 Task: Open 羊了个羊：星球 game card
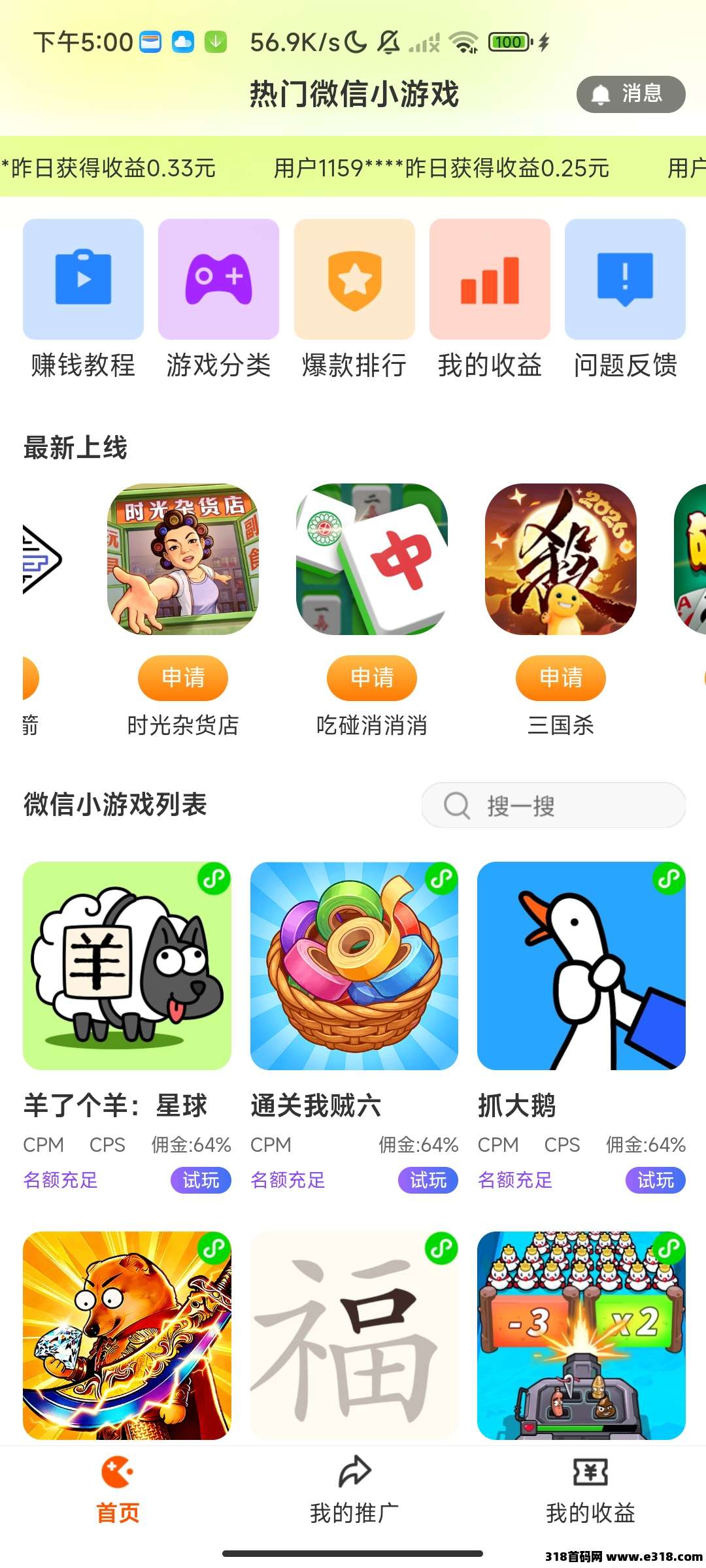(127, 966)
